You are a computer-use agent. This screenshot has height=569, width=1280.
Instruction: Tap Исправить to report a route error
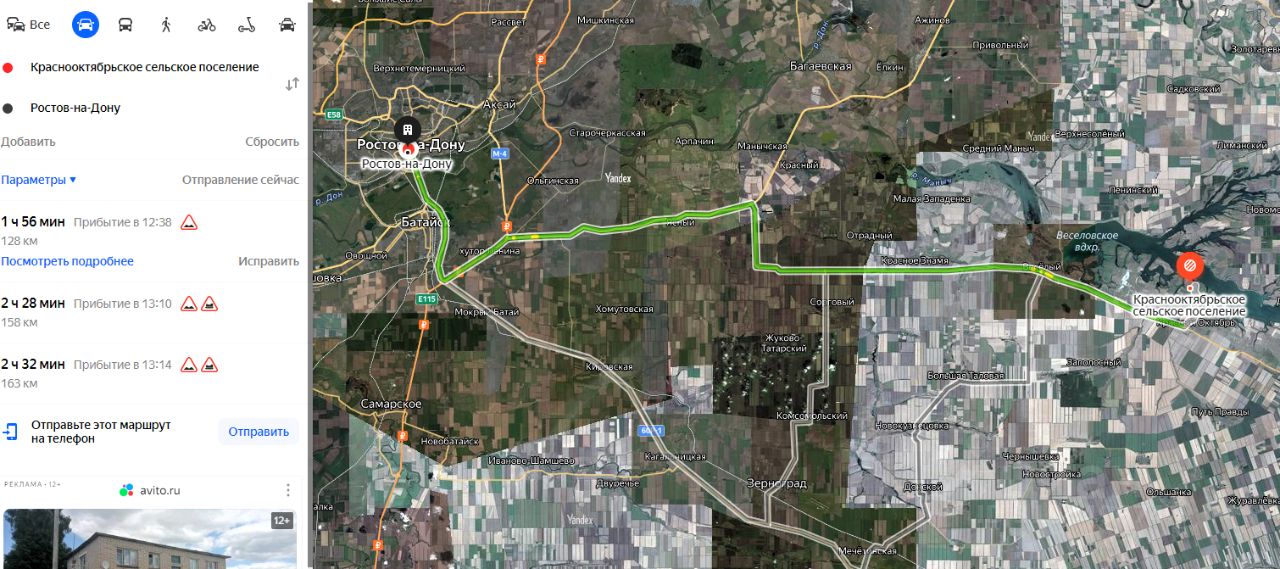268,261
